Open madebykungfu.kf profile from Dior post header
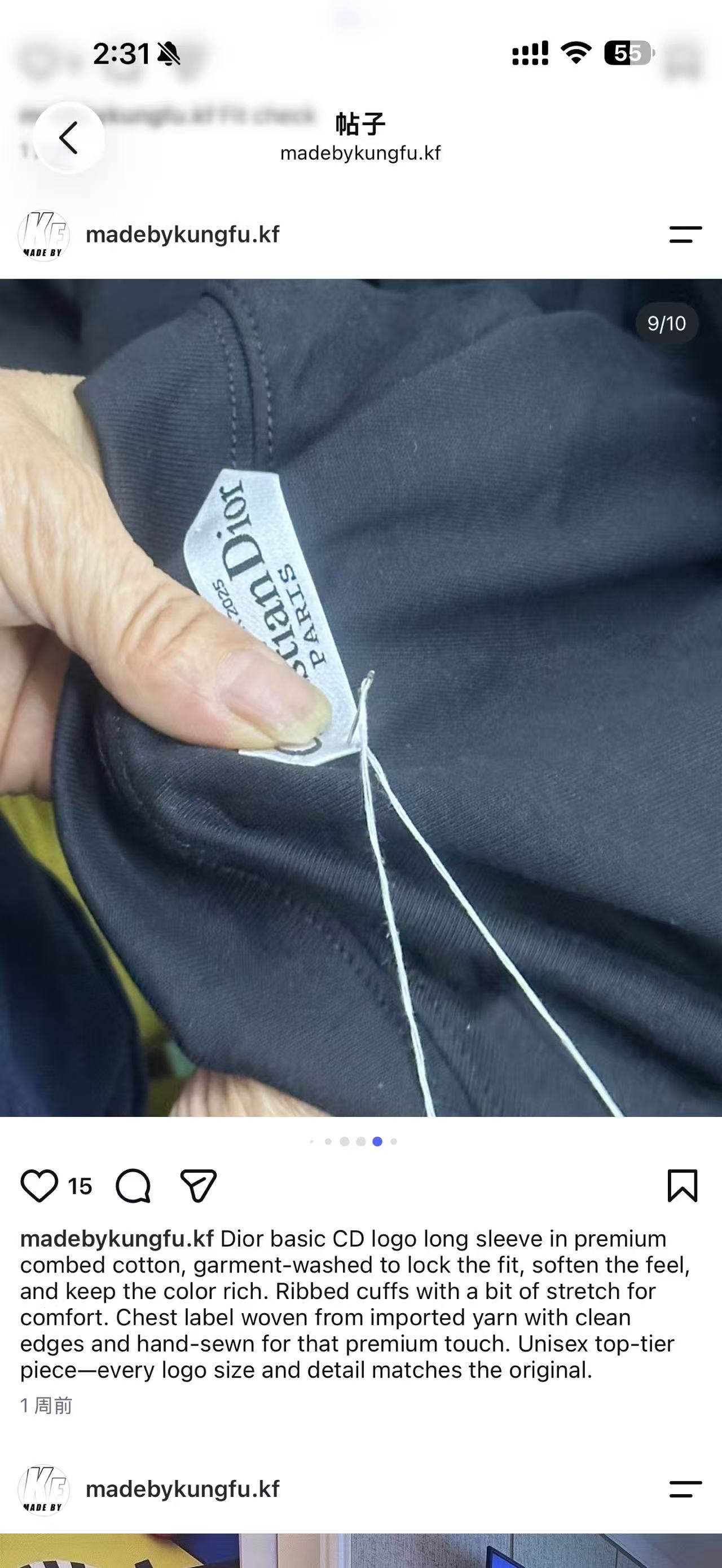Viewport: 722px width, 1568px height. (183, 235)
